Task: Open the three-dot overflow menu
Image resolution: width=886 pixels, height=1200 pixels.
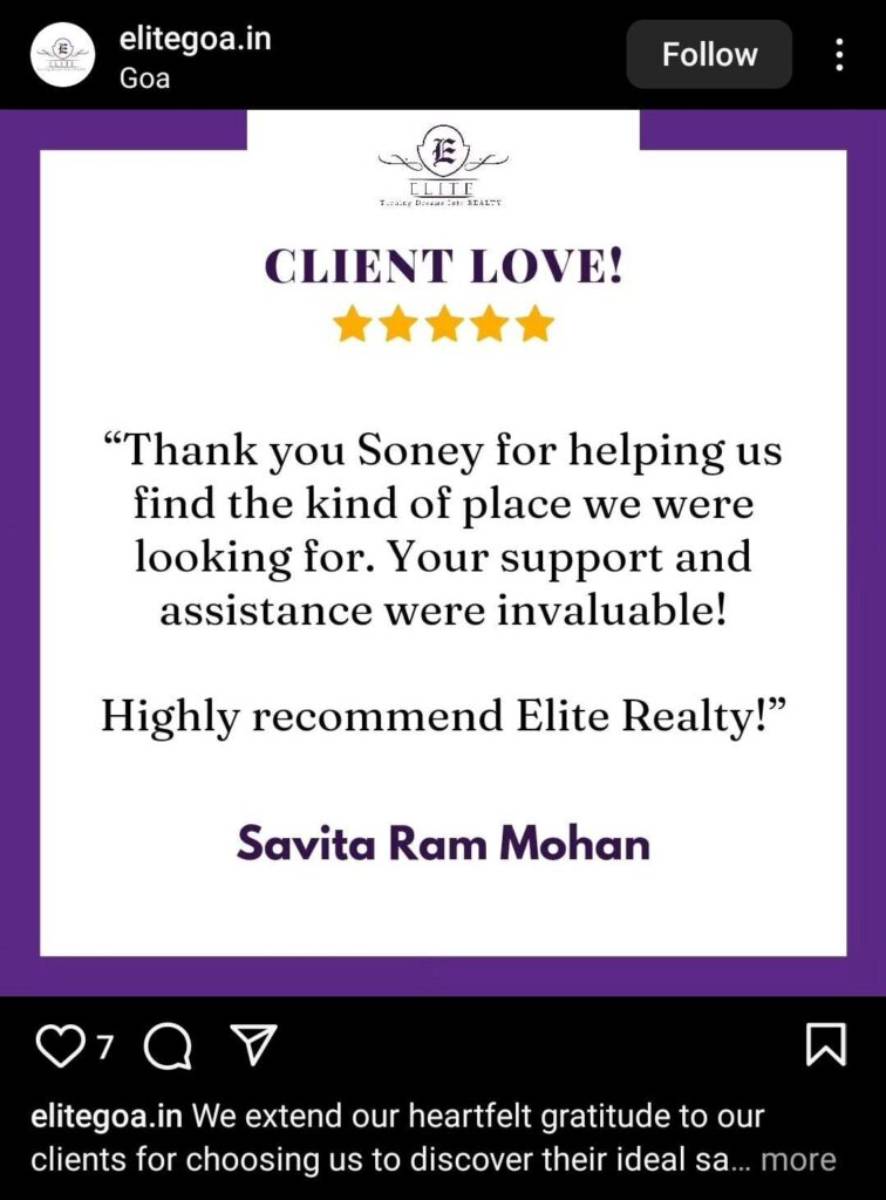Action: pos(839,55)
